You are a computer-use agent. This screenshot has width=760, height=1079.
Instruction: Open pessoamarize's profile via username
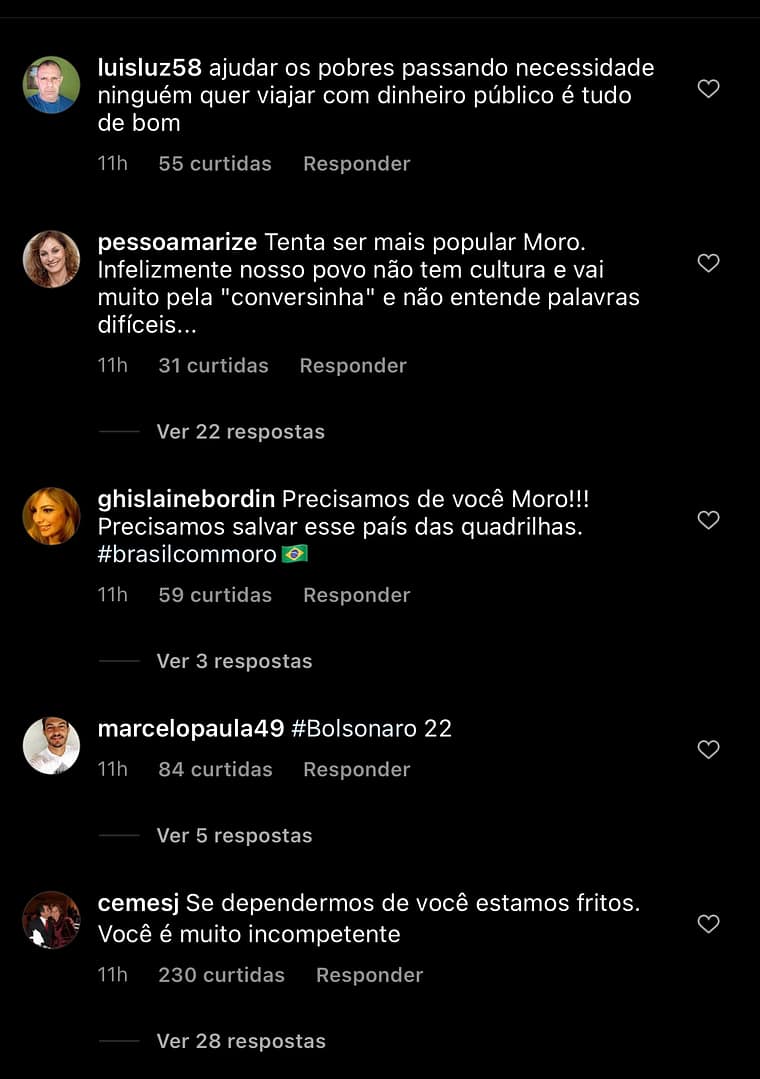coord(178,242)
